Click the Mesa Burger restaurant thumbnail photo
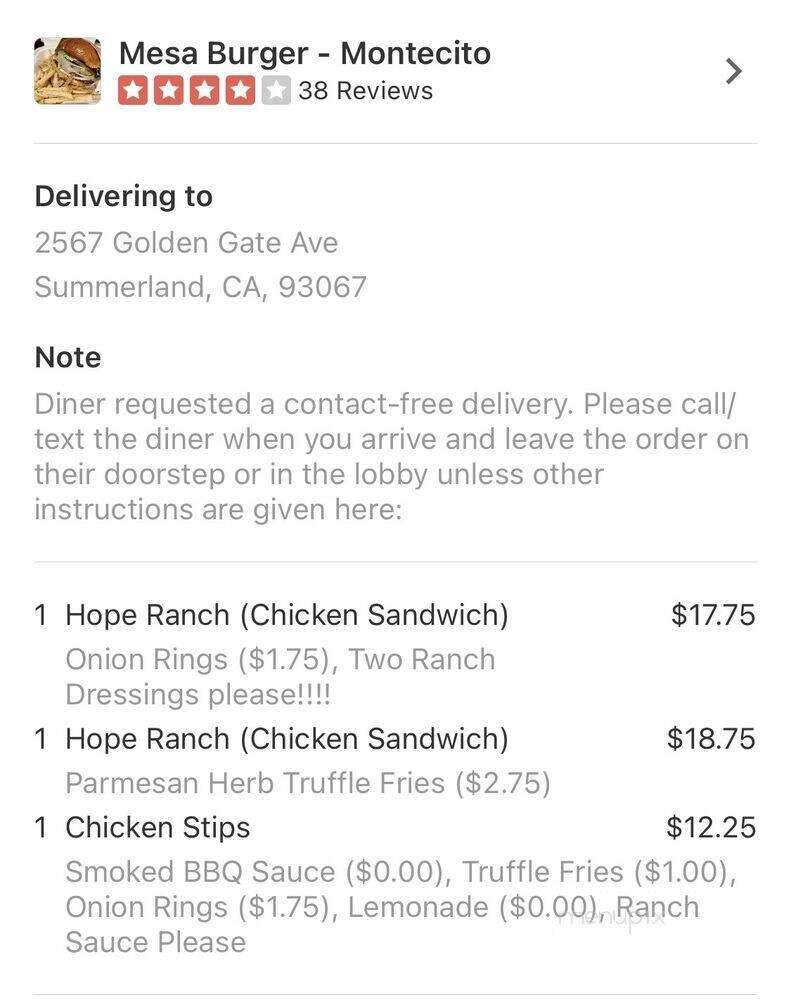This screenshot has height=1000, width=791. point(66,70)
